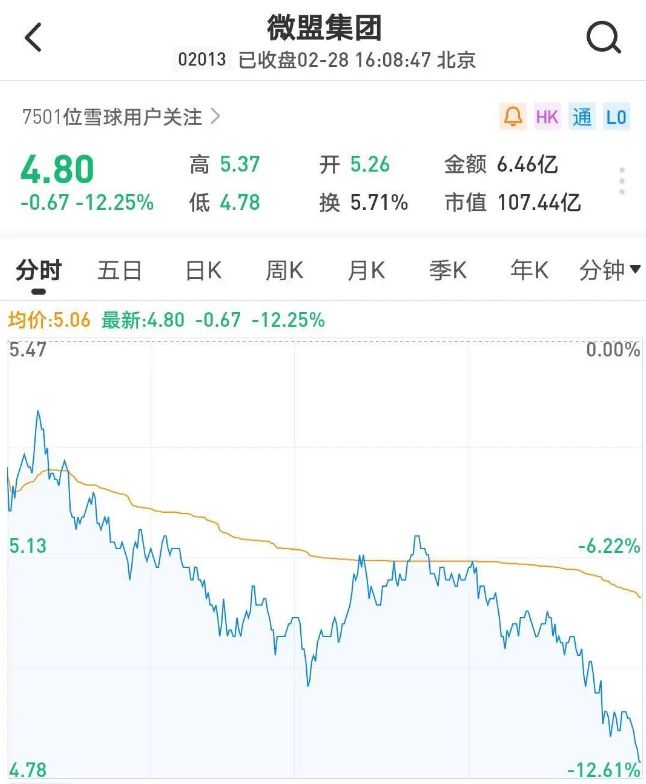Switch to the 月K chart tab

click(x=366, y=270)
